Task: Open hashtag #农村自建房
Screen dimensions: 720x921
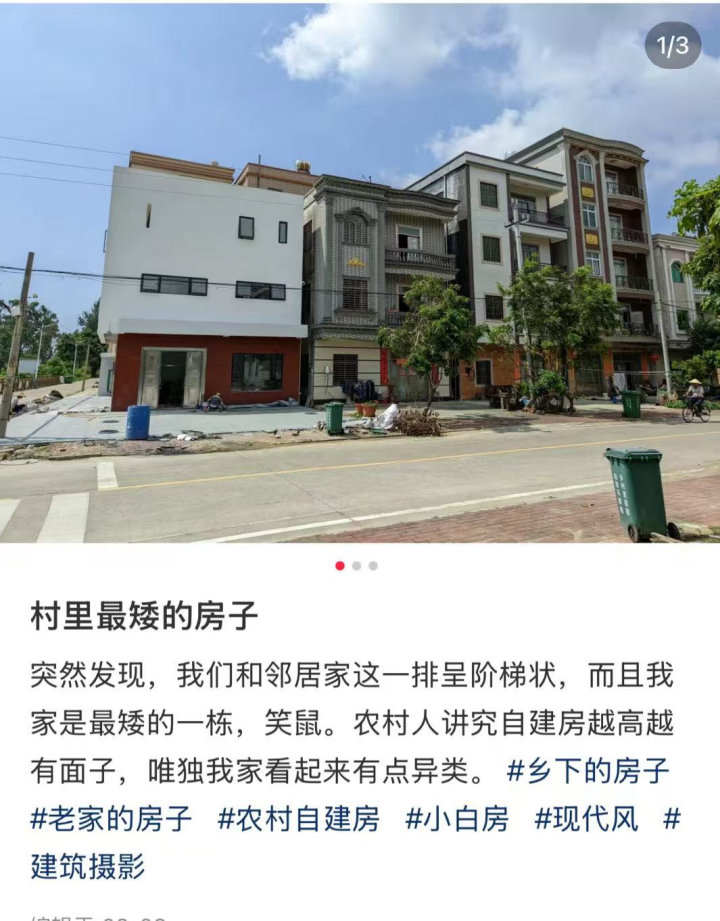Action: [298, 820]
